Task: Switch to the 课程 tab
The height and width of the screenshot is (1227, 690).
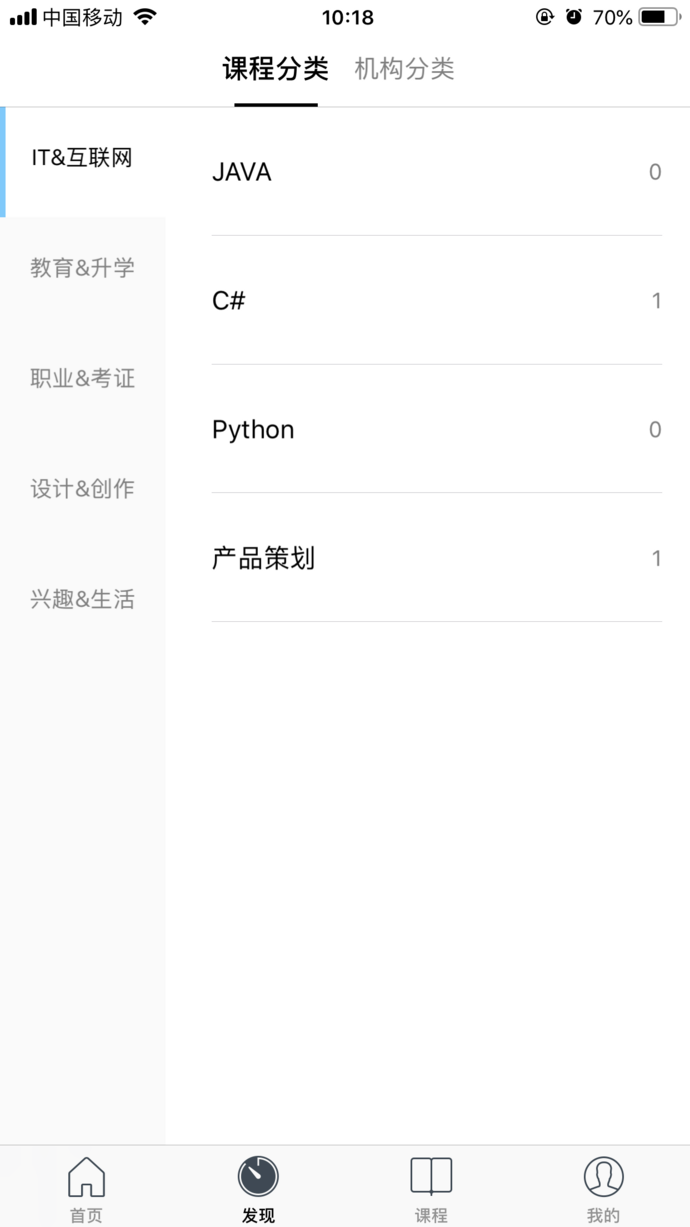Action: coord(431,1188)
